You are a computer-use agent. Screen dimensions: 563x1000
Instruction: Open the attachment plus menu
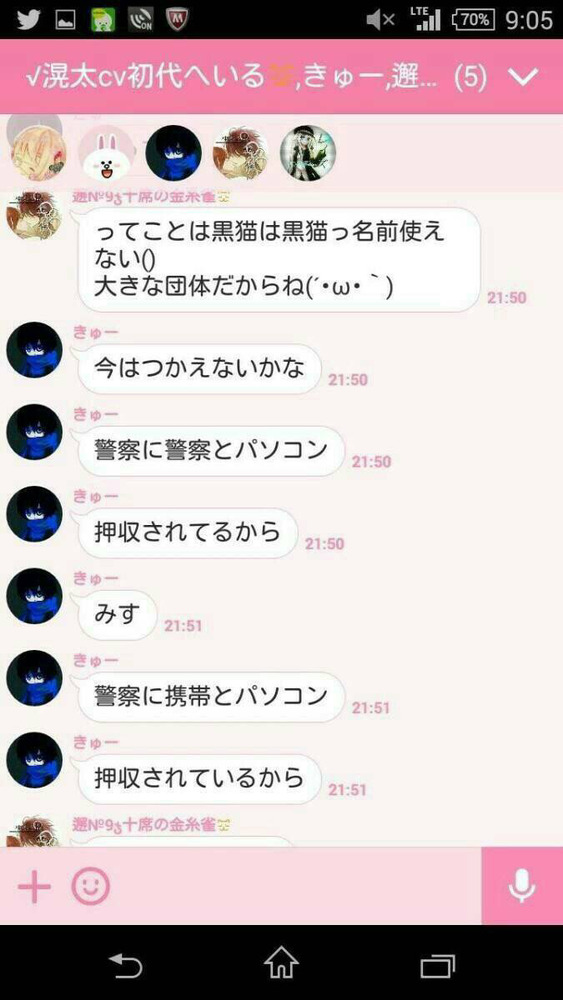[34, 887]
